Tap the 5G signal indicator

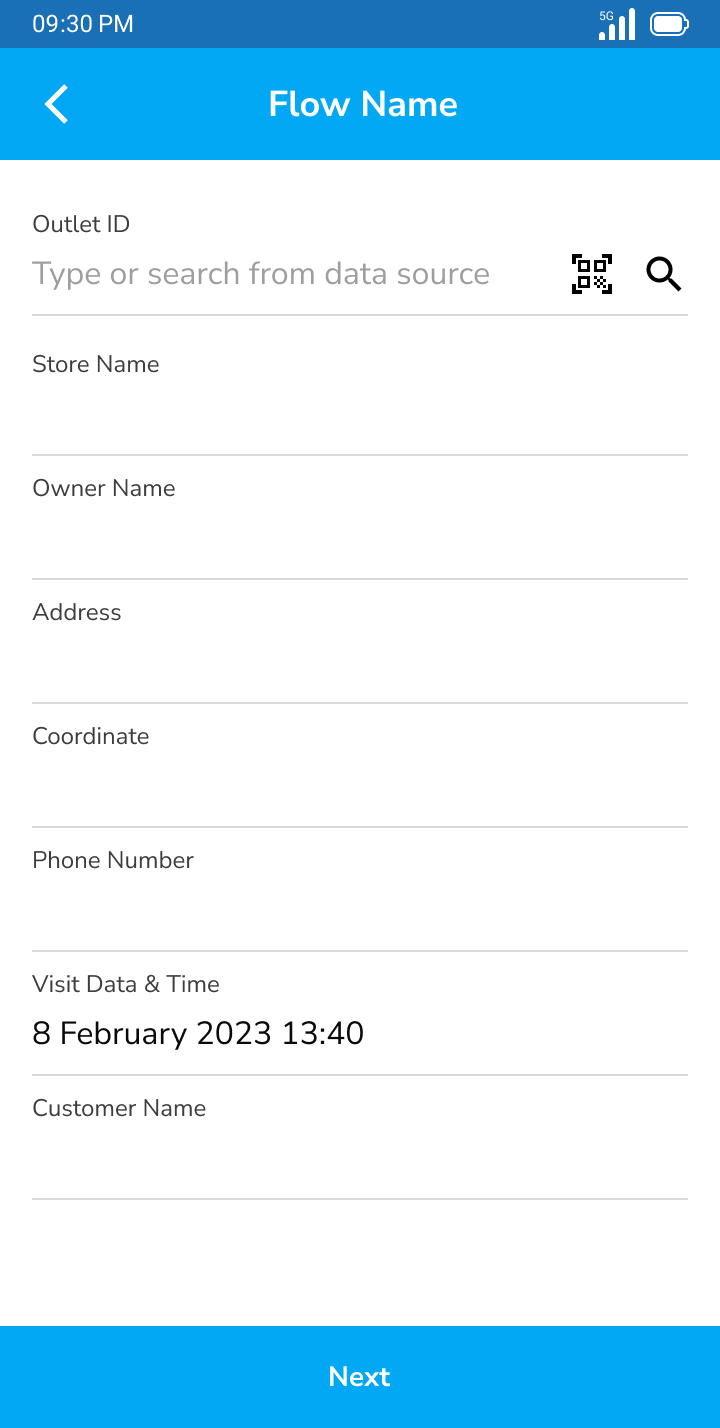pyautogui.click(x=615, y=24)
